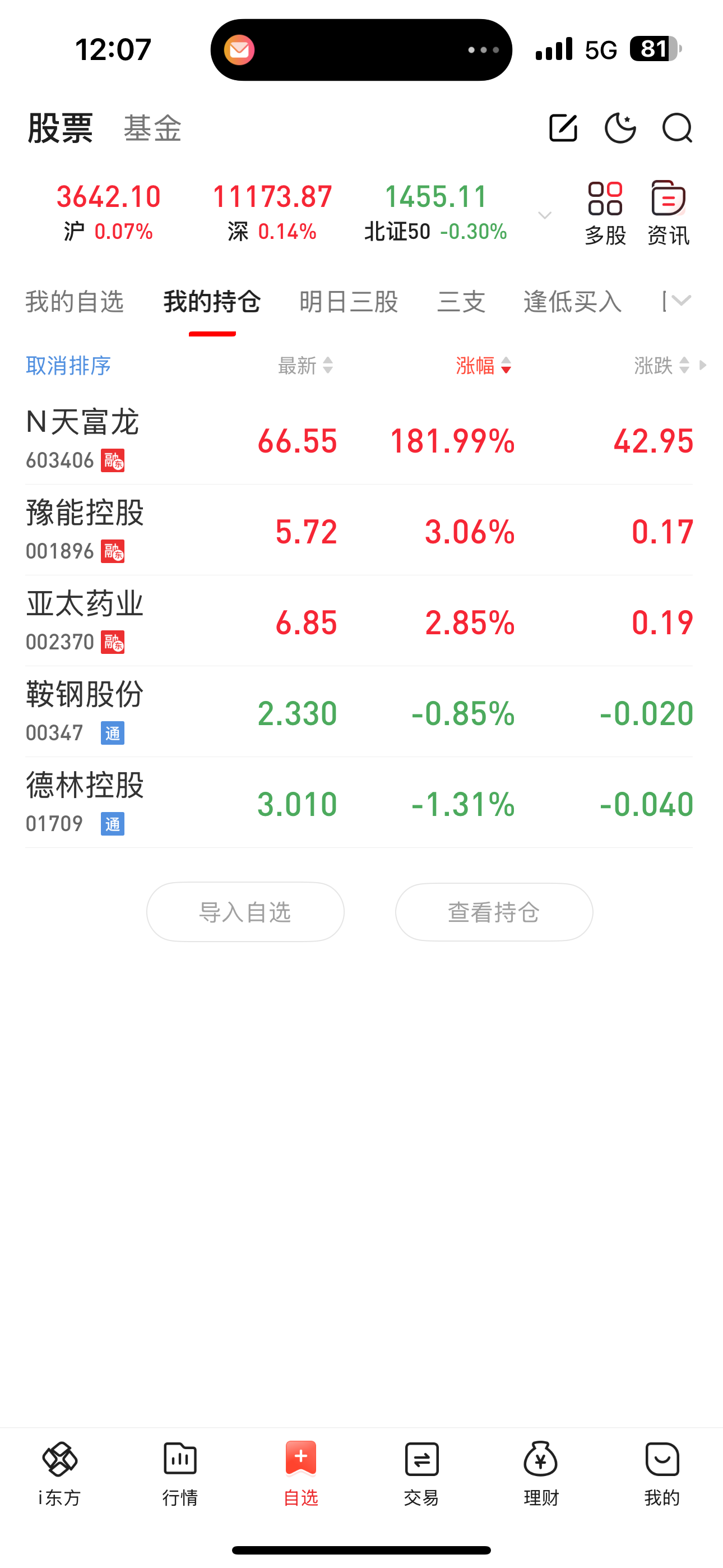723x1568 pixels.
Task: Select the 逢低买入 tab
Action: pyautogui.click(x=573, y=301)
